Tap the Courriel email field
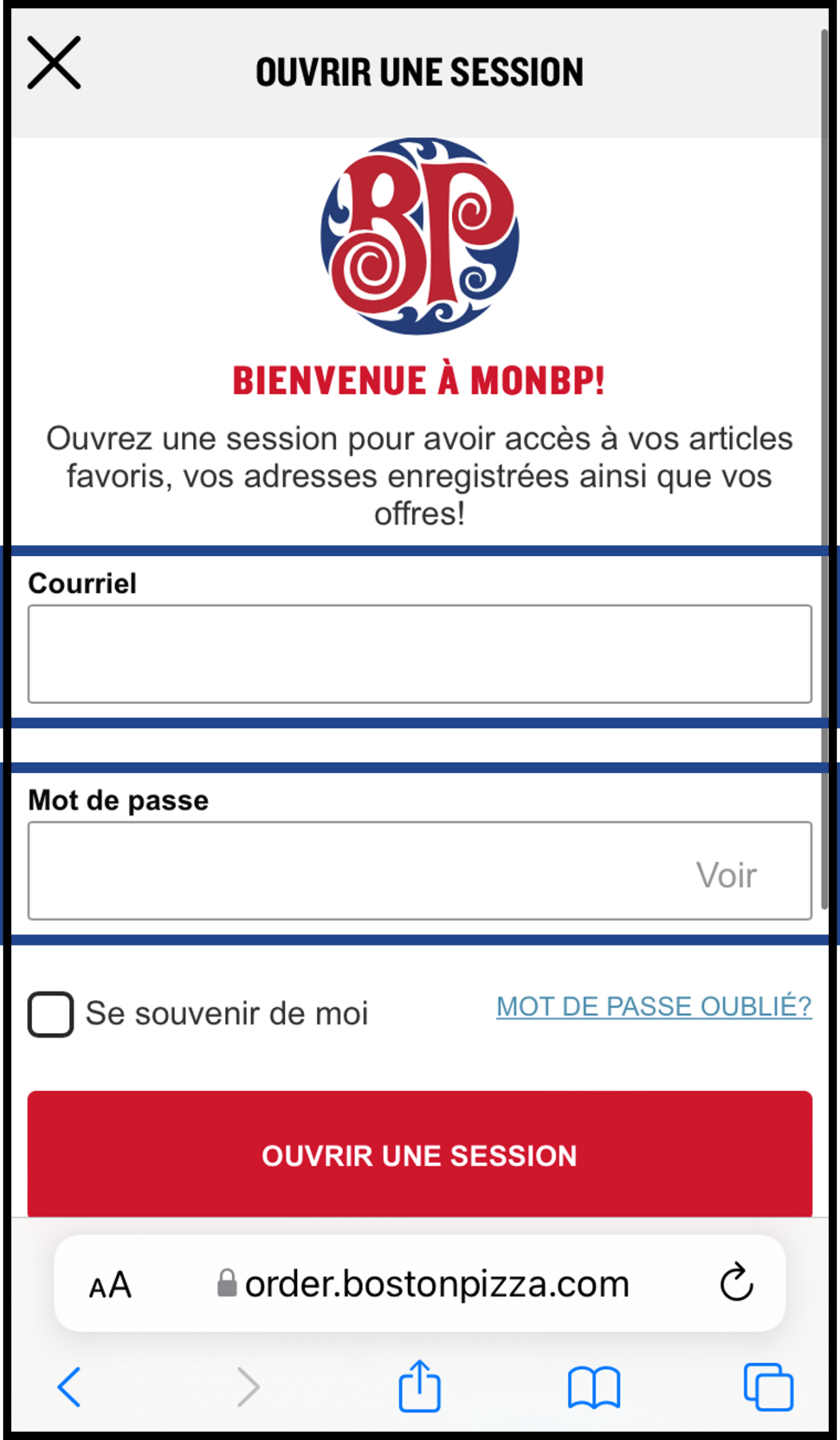 (420, 654)
